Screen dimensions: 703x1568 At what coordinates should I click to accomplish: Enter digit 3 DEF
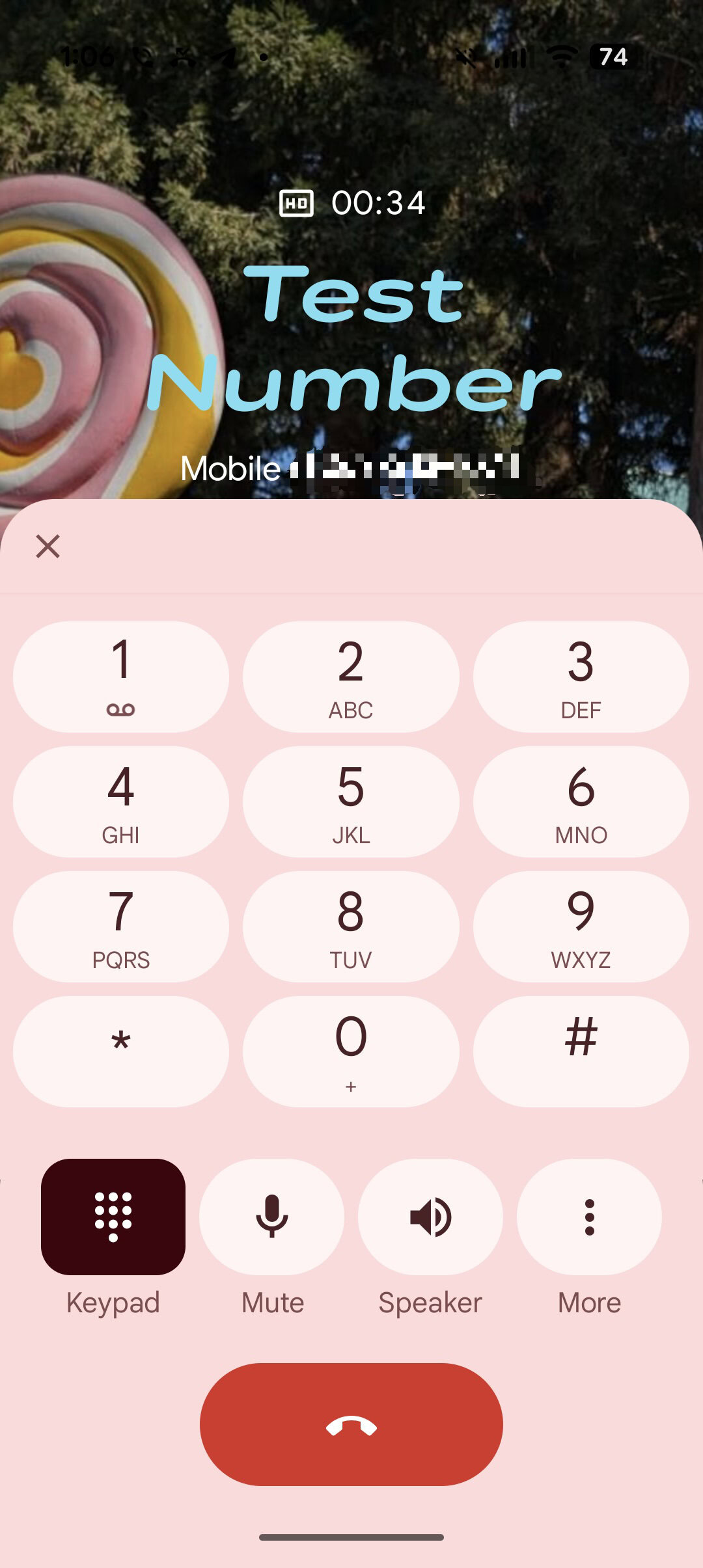(581, 677)
